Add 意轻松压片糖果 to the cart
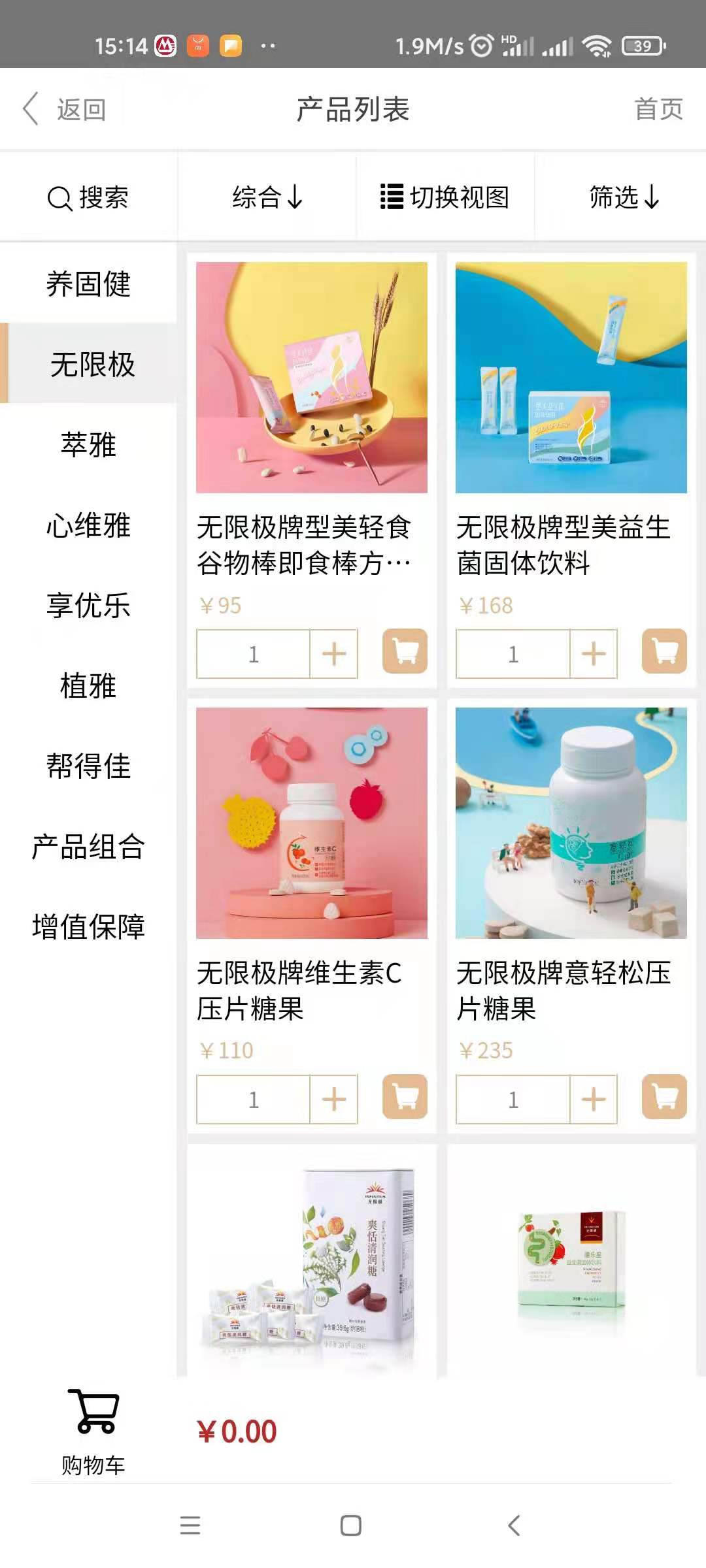This screenshot has width=706, height=1568. click(x=664, y=1097)
